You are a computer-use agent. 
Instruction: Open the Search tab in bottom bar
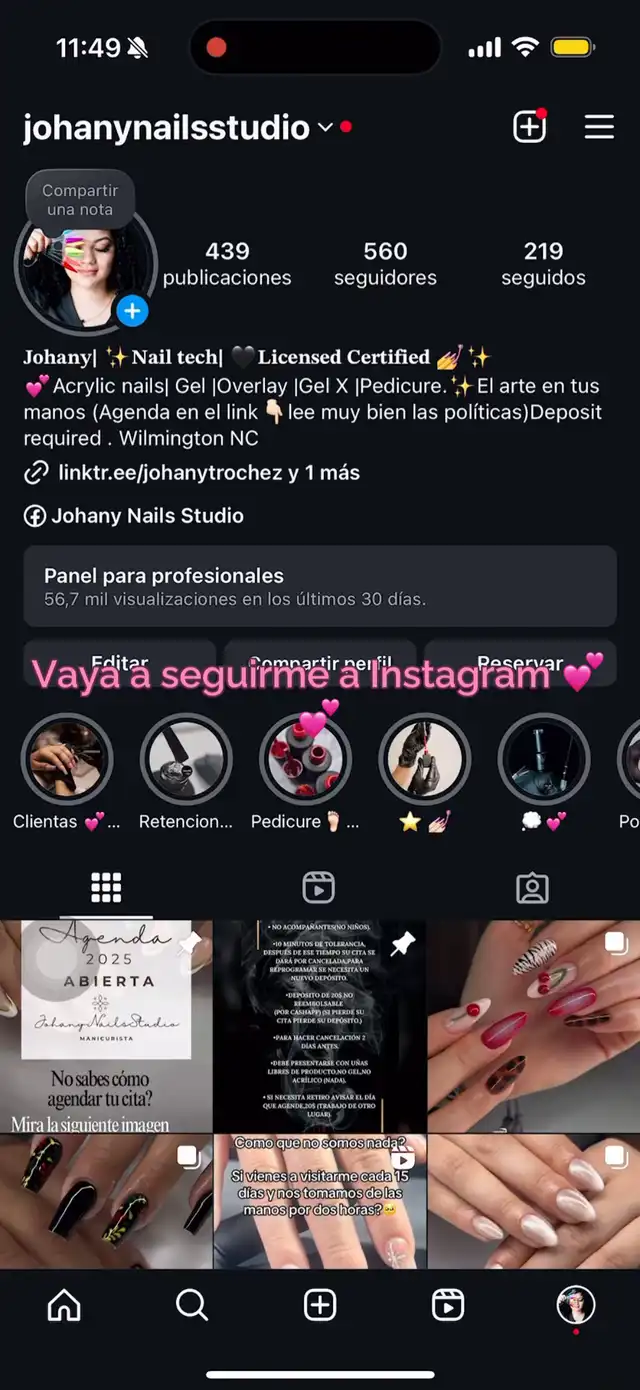coord(191,1304)
